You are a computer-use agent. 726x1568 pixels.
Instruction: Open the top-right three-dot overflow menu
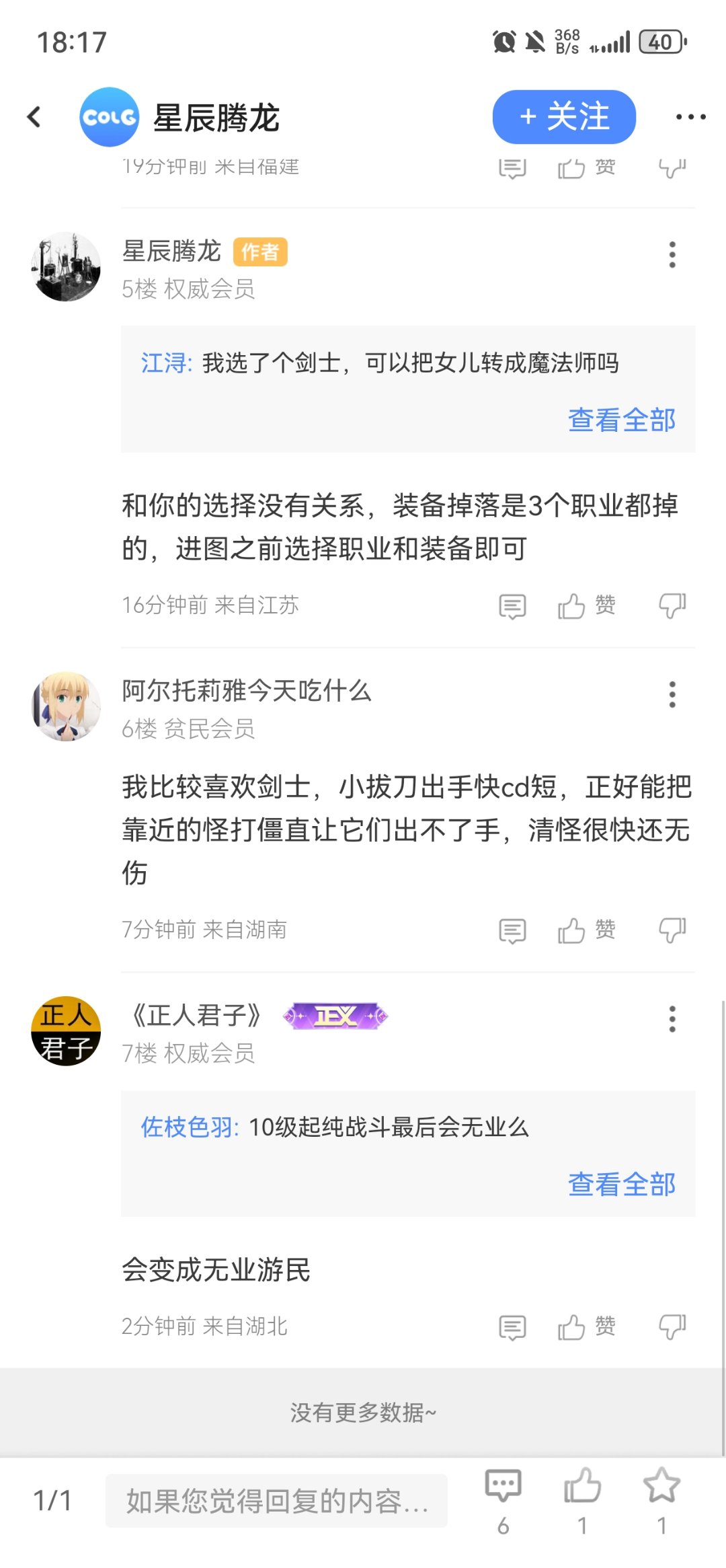pos(690,117)
